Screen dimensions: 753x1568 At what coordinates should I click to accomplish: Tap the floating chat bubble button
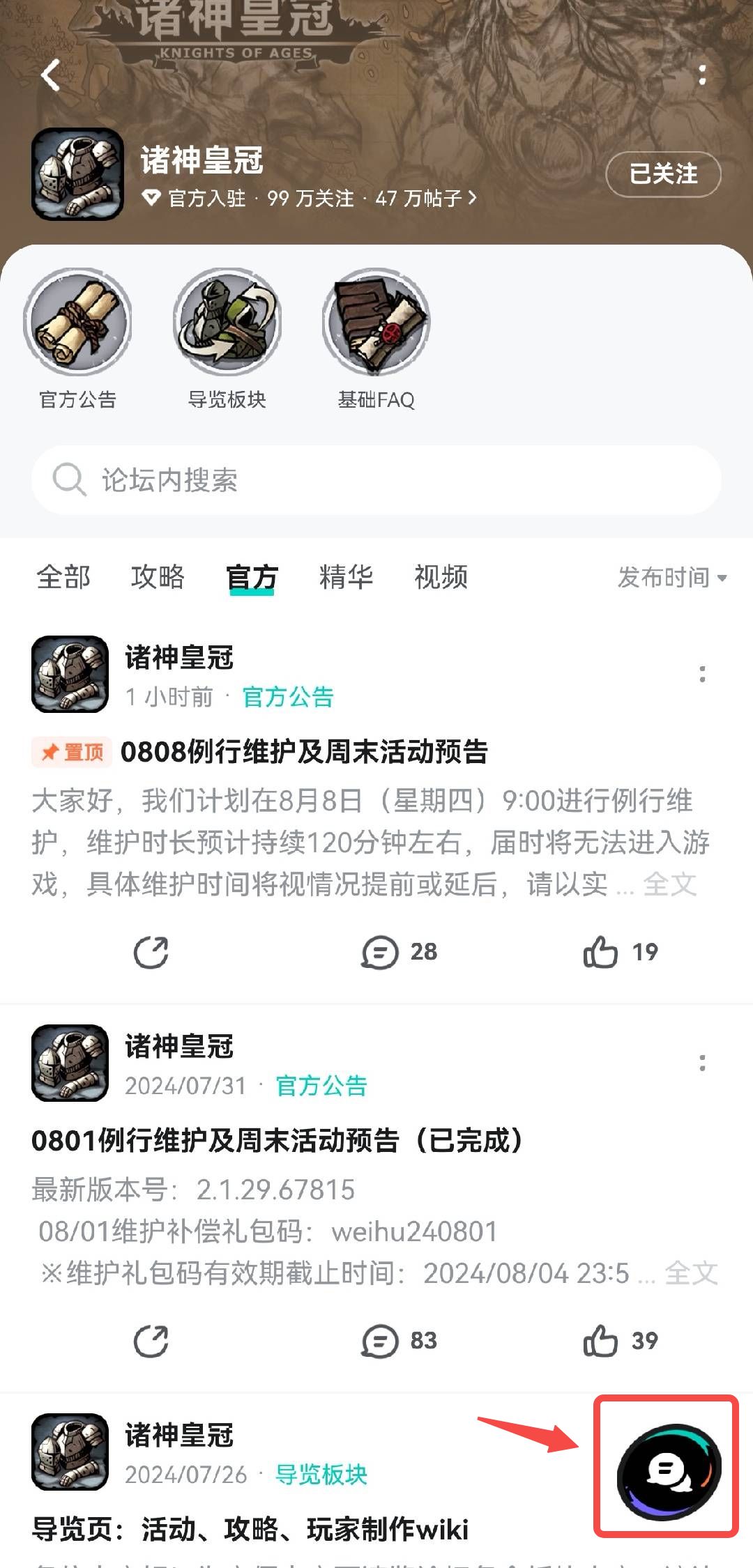(667, 1471)
